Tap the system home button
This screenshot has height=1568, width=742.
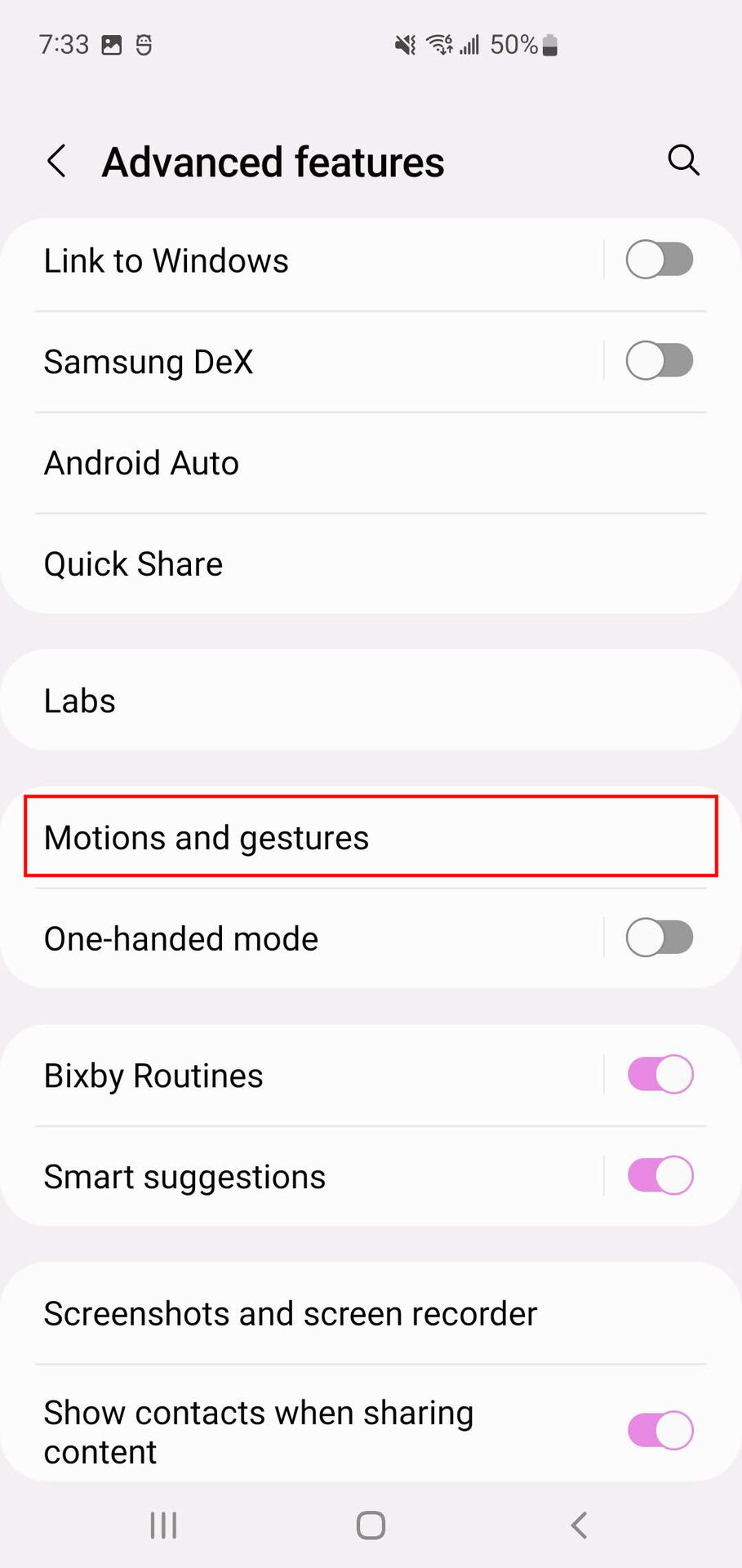coord(371,1525)
